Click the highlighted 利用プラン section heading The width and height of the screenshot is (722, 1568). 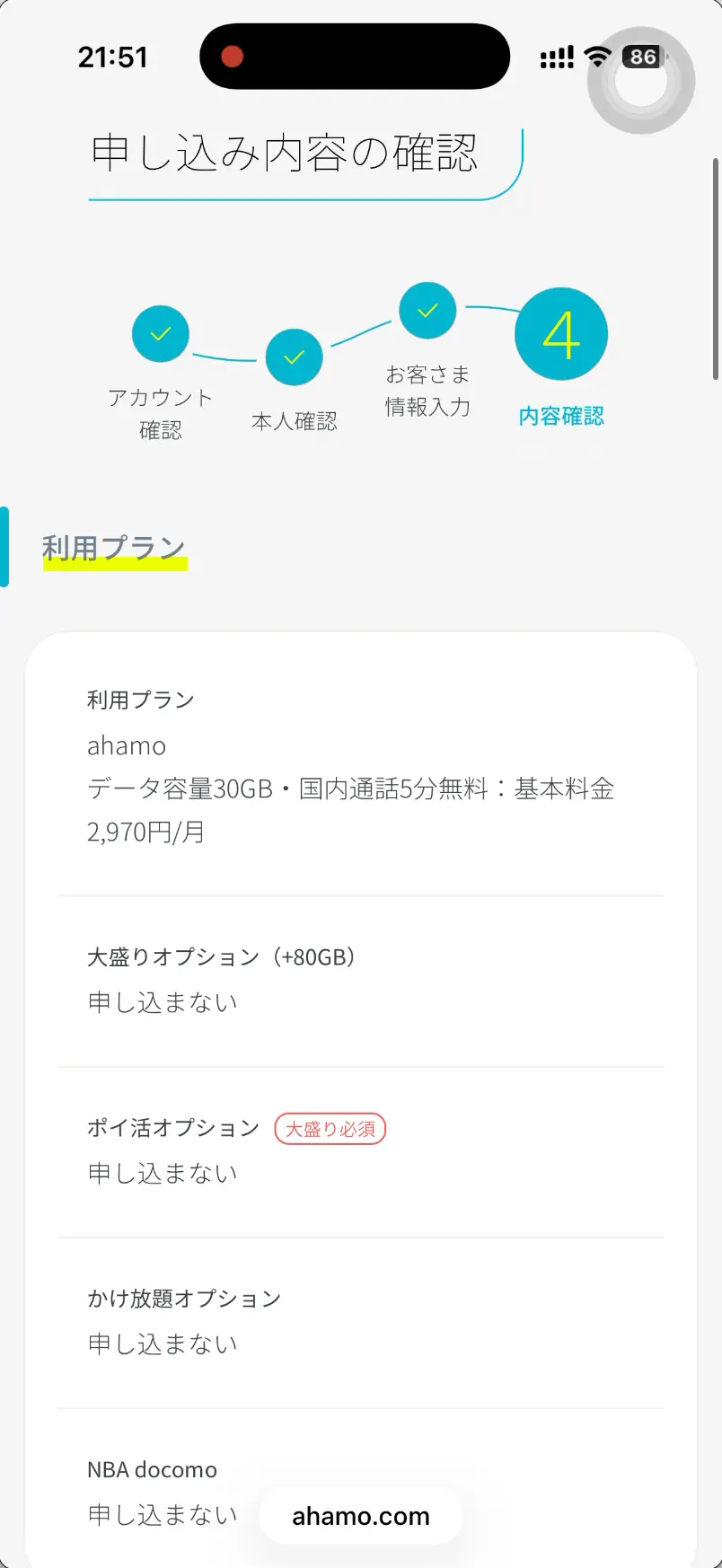pyautogui.click(x=114, y=548)
